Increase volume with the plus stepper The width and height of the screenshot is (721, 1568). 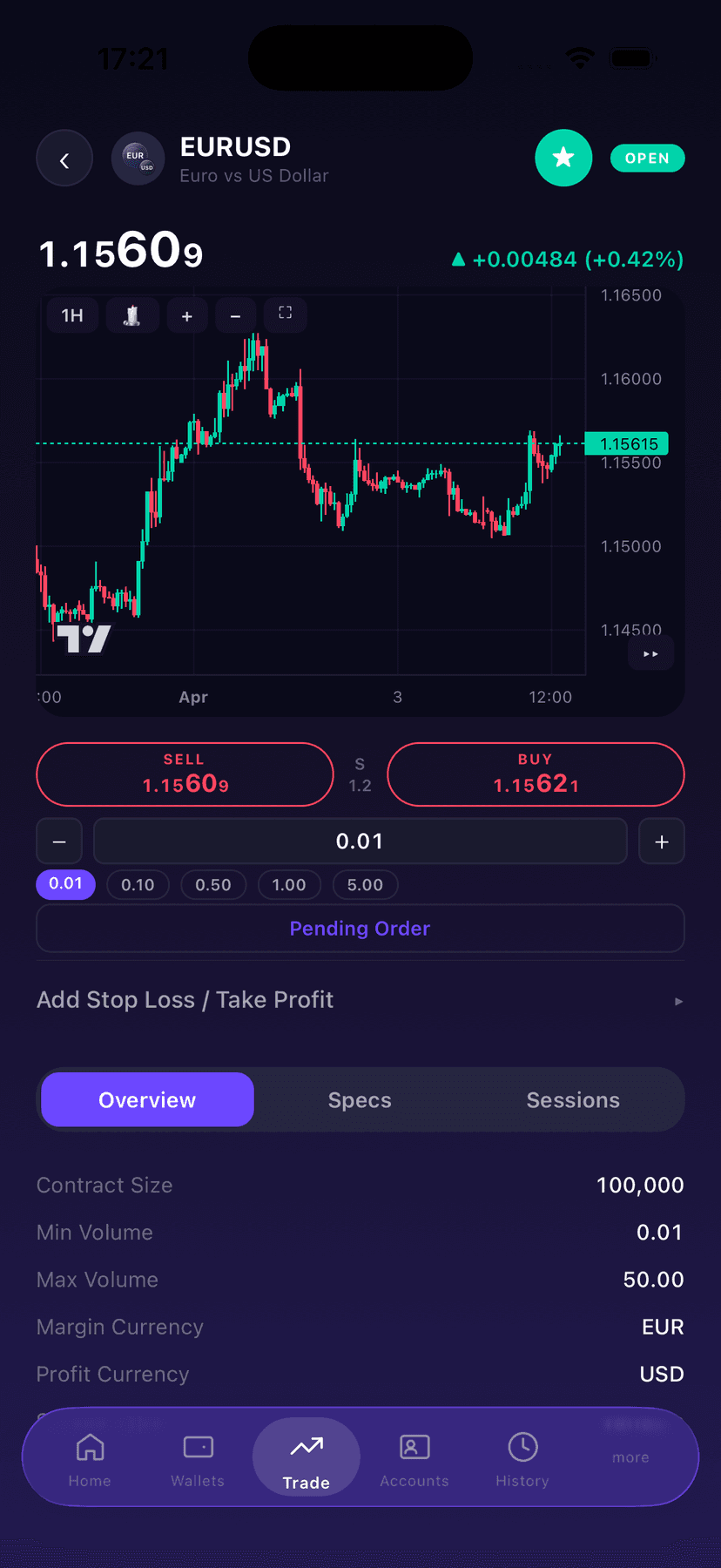point(662,841)
